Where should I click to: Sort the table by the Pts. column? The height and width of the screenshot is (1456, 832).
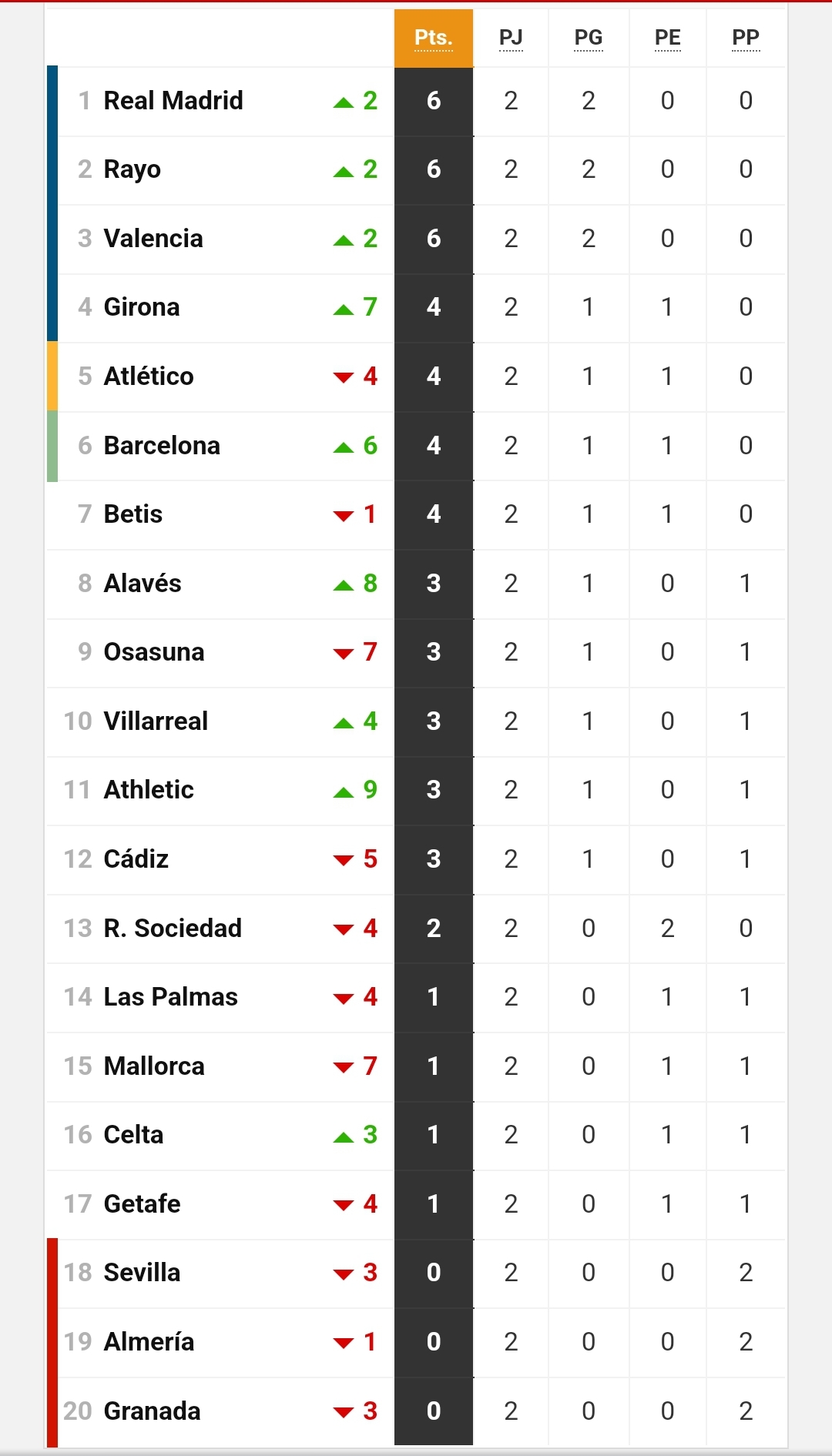click(434, 38)
